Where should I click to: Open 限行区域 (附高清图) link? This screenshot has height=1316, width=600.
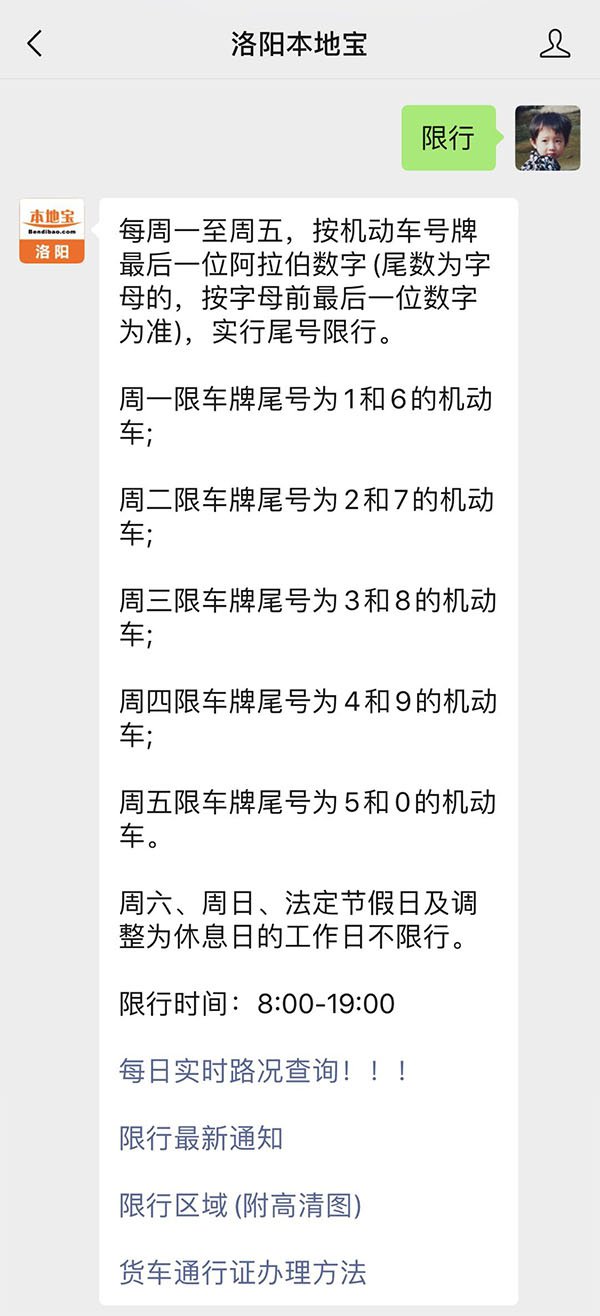[x=240, y=1205]
